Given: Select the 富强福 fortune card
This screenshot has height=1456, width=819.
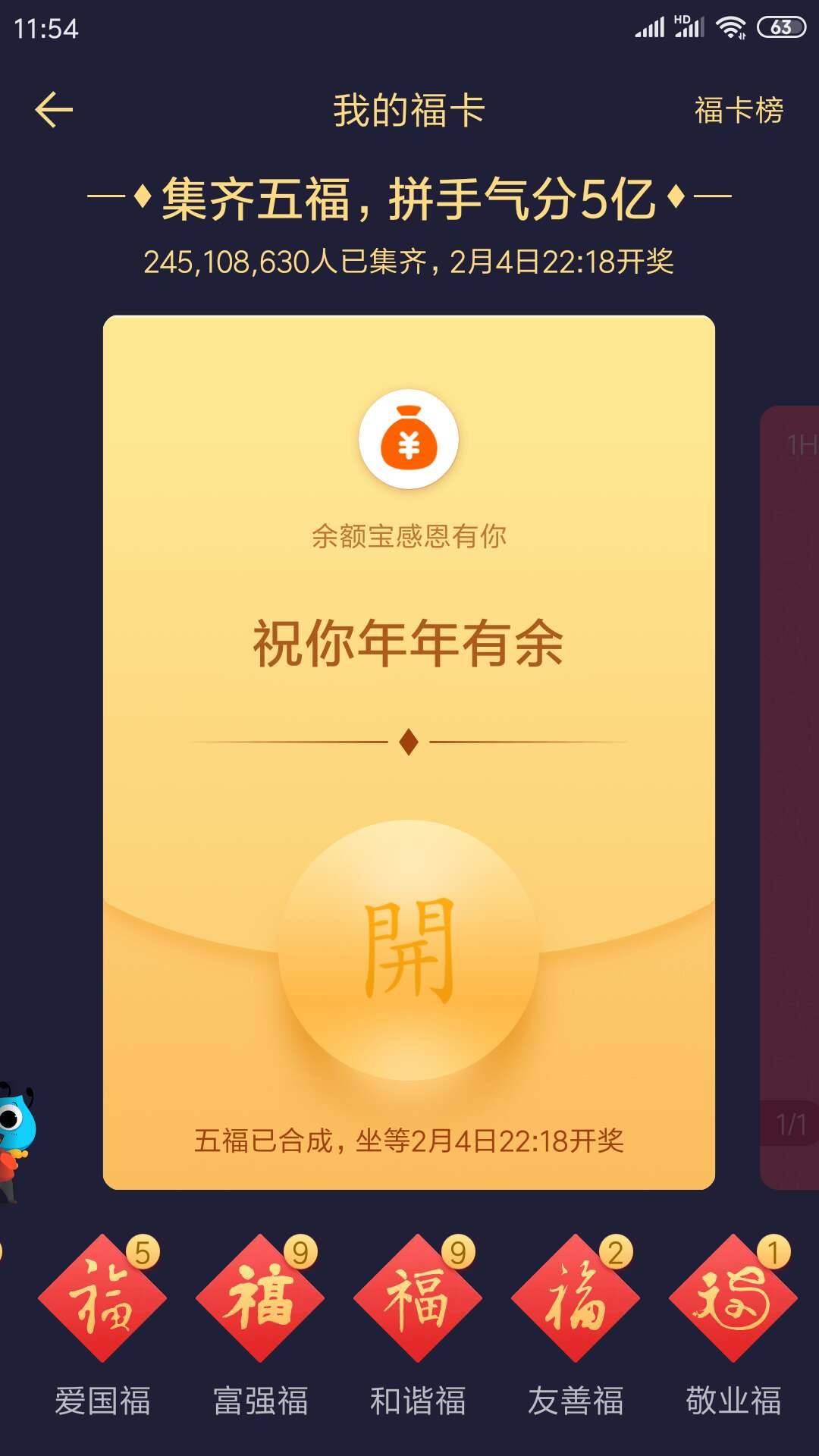Looking at the screenshot, I should (x=262, y=1299).
